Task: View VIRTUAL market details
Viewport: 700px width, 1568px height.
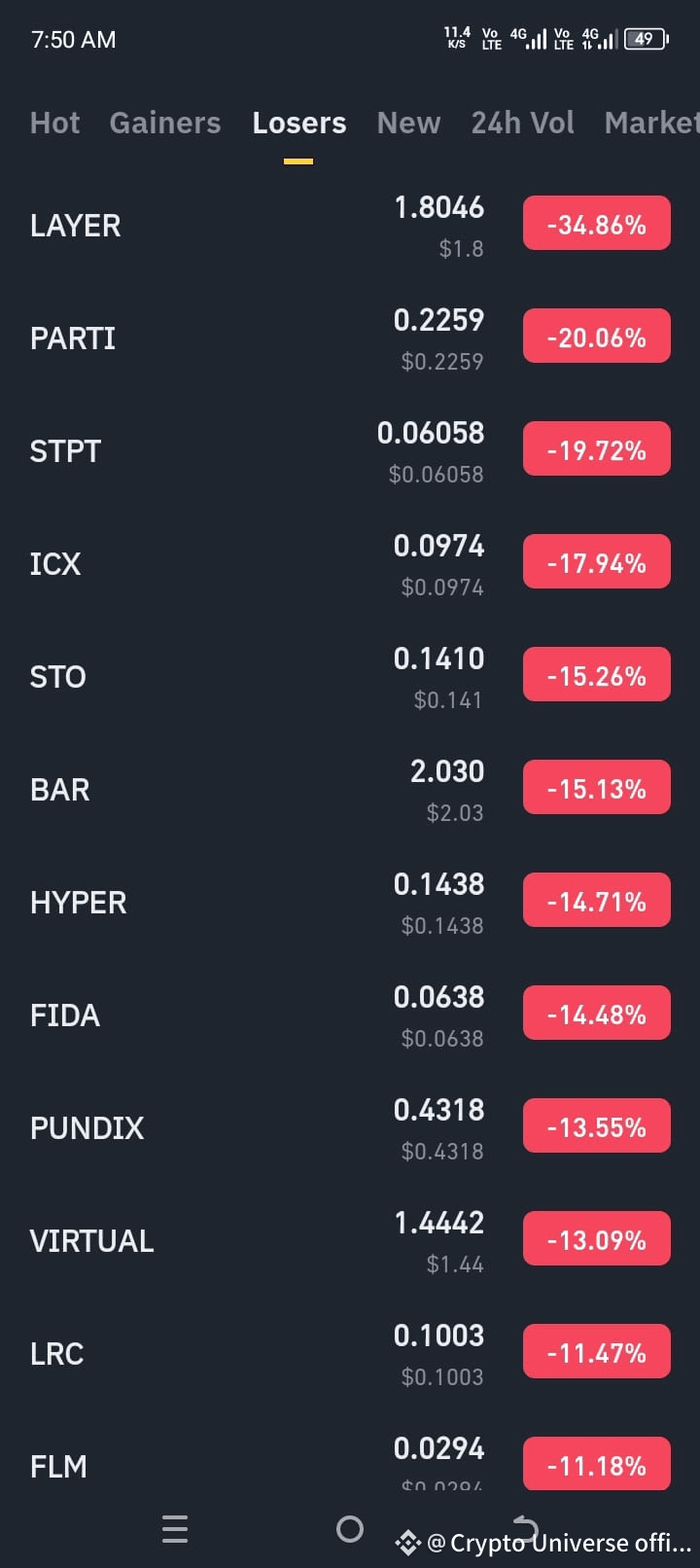Action: coord(350,1240)
